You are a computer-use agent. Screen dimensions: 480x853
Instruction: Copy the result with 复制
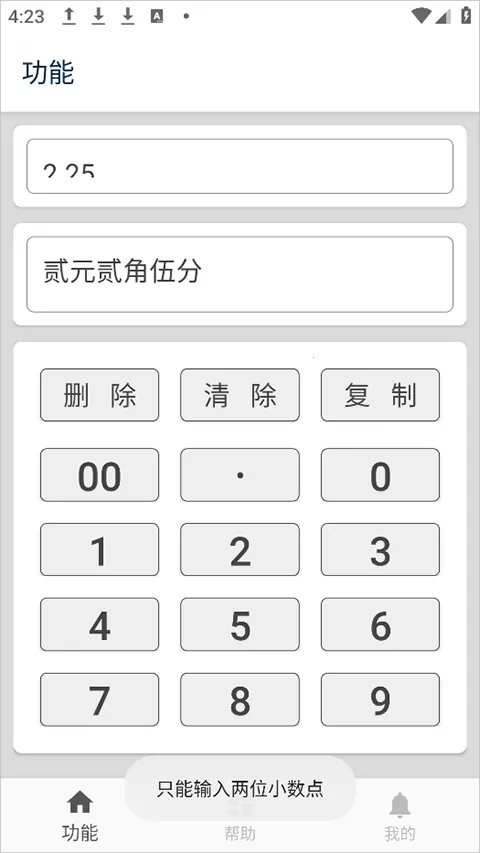[380, 395]
